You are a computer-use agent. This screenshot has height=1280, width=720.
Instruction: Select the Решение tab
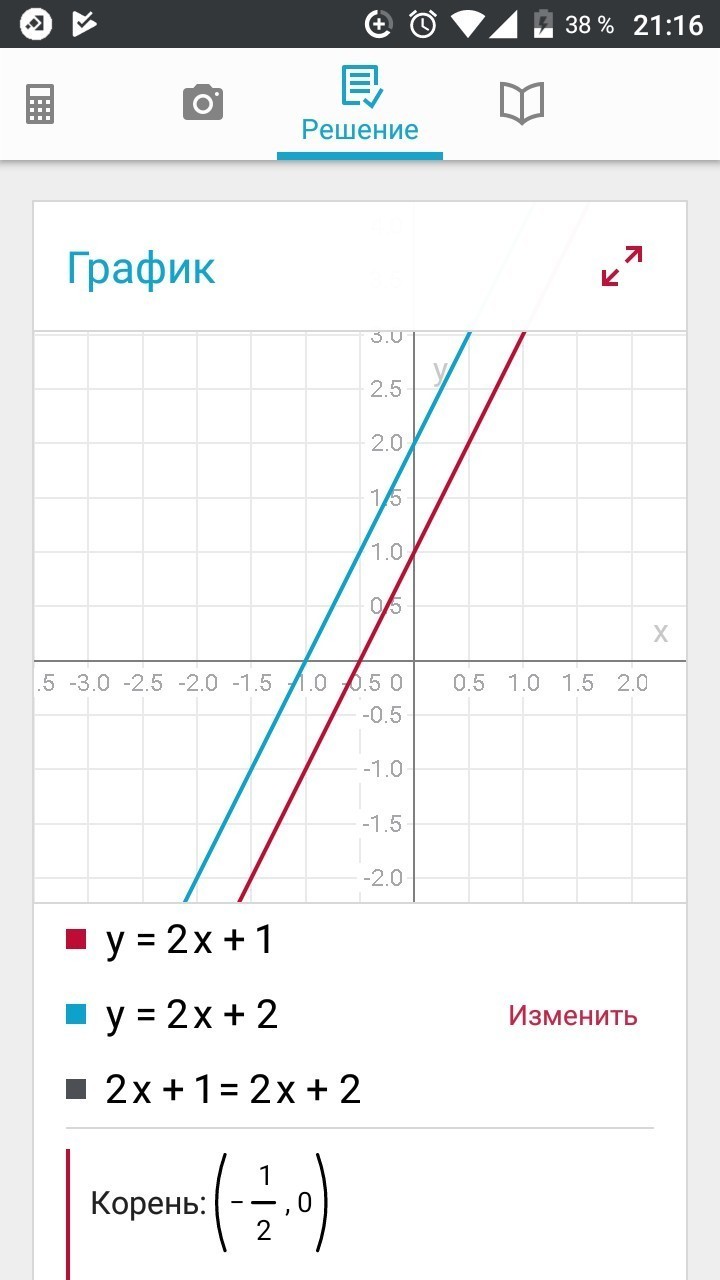(x=360, y=106)
